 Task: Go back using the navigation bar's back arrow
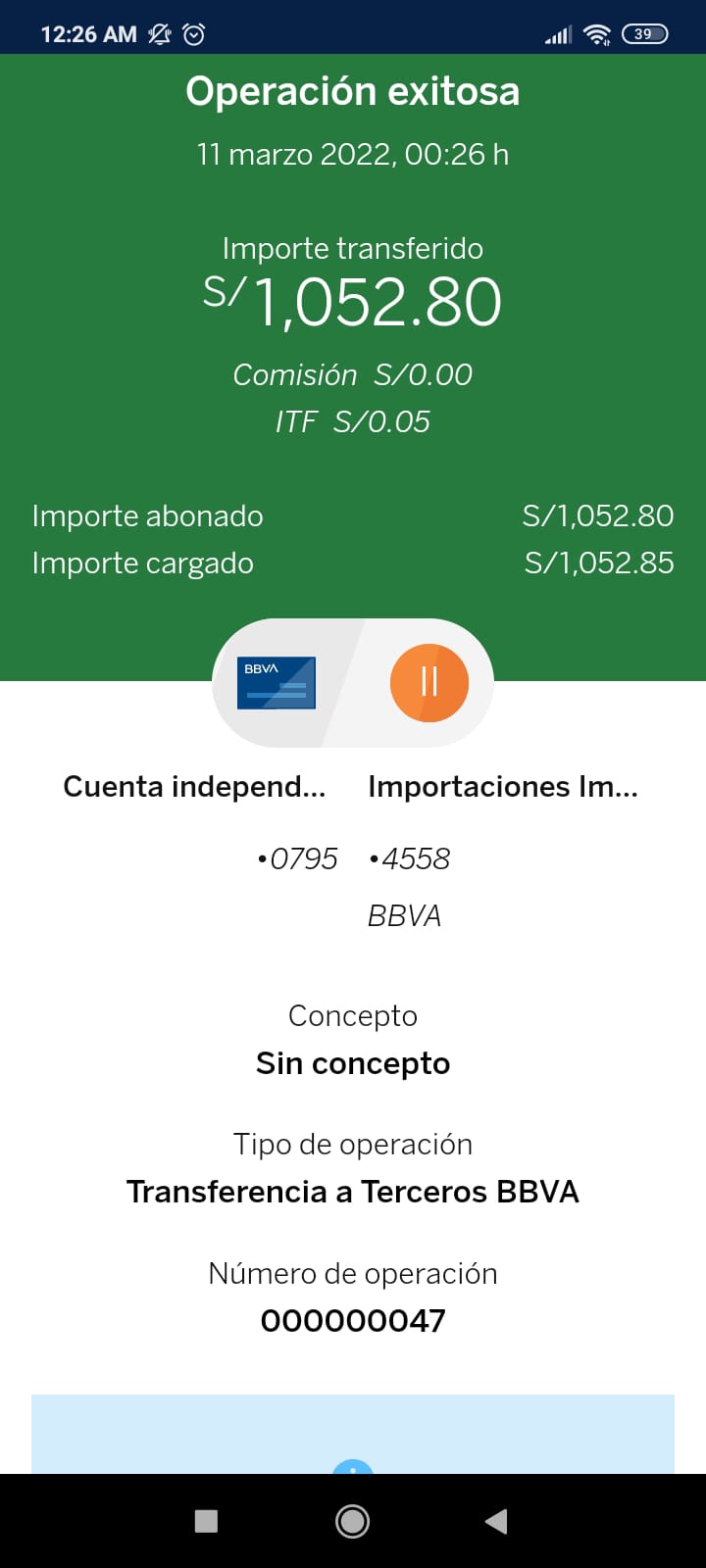point(496,1521)
